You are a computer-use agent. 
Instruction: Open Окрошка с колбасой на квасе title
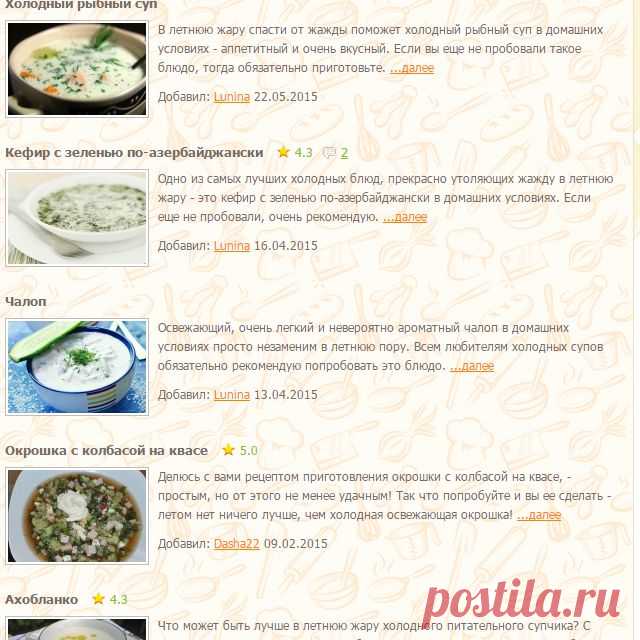(x=106, y=451)
